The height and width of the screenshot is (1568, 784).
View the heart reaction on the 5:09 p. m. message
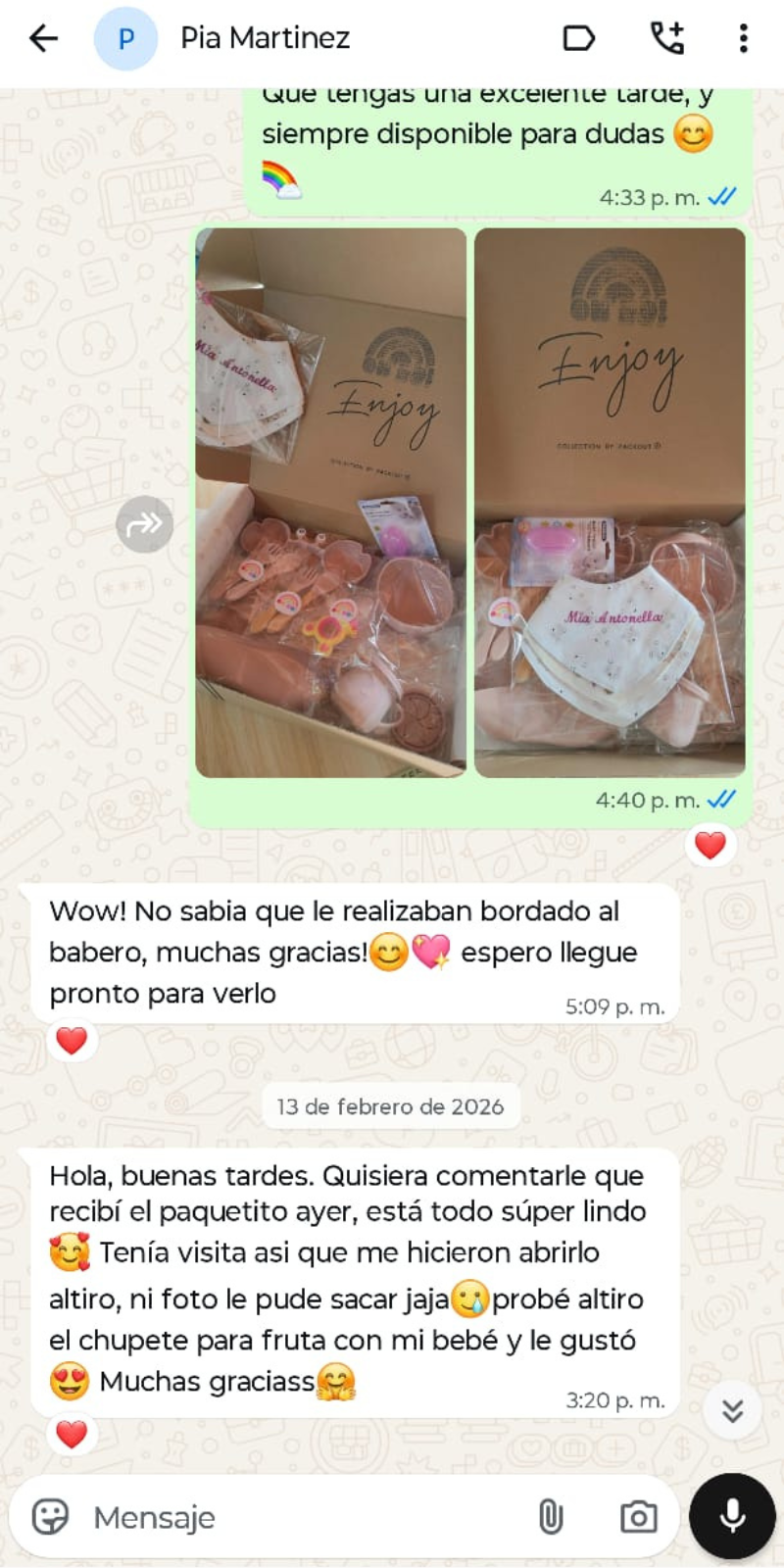tap(72, 1041)
